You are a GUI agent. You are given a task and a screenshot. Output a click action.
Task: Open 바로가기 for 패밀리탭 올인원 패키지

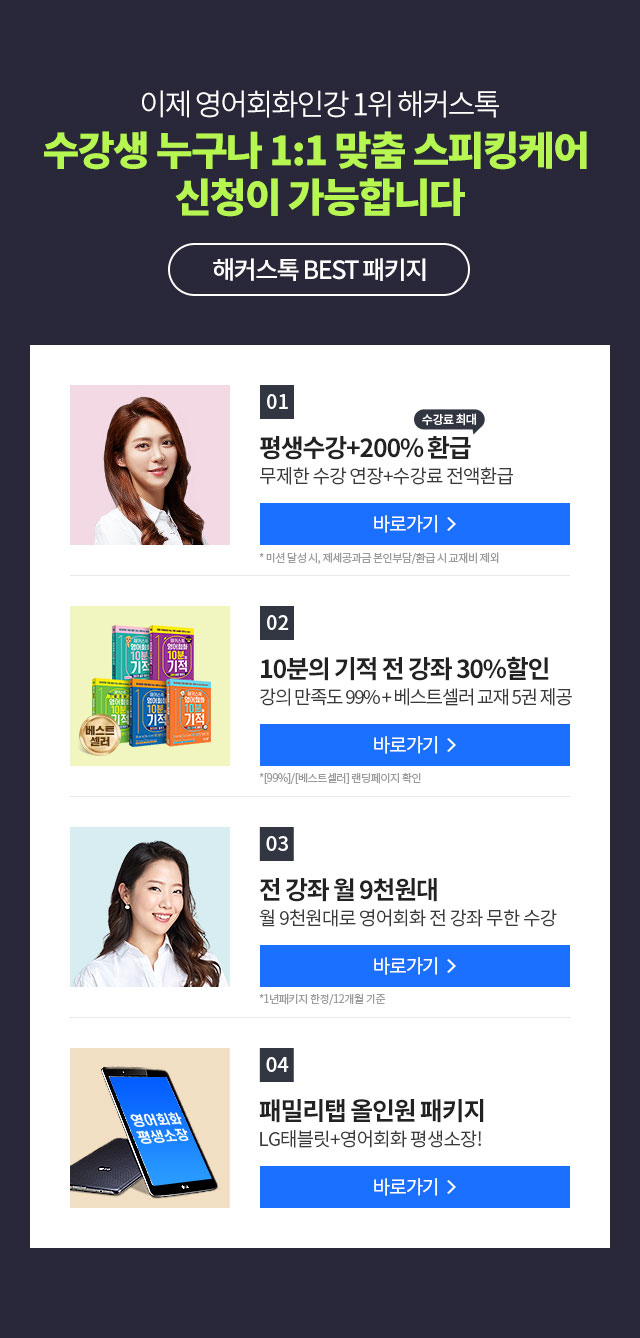[414, 1187]
